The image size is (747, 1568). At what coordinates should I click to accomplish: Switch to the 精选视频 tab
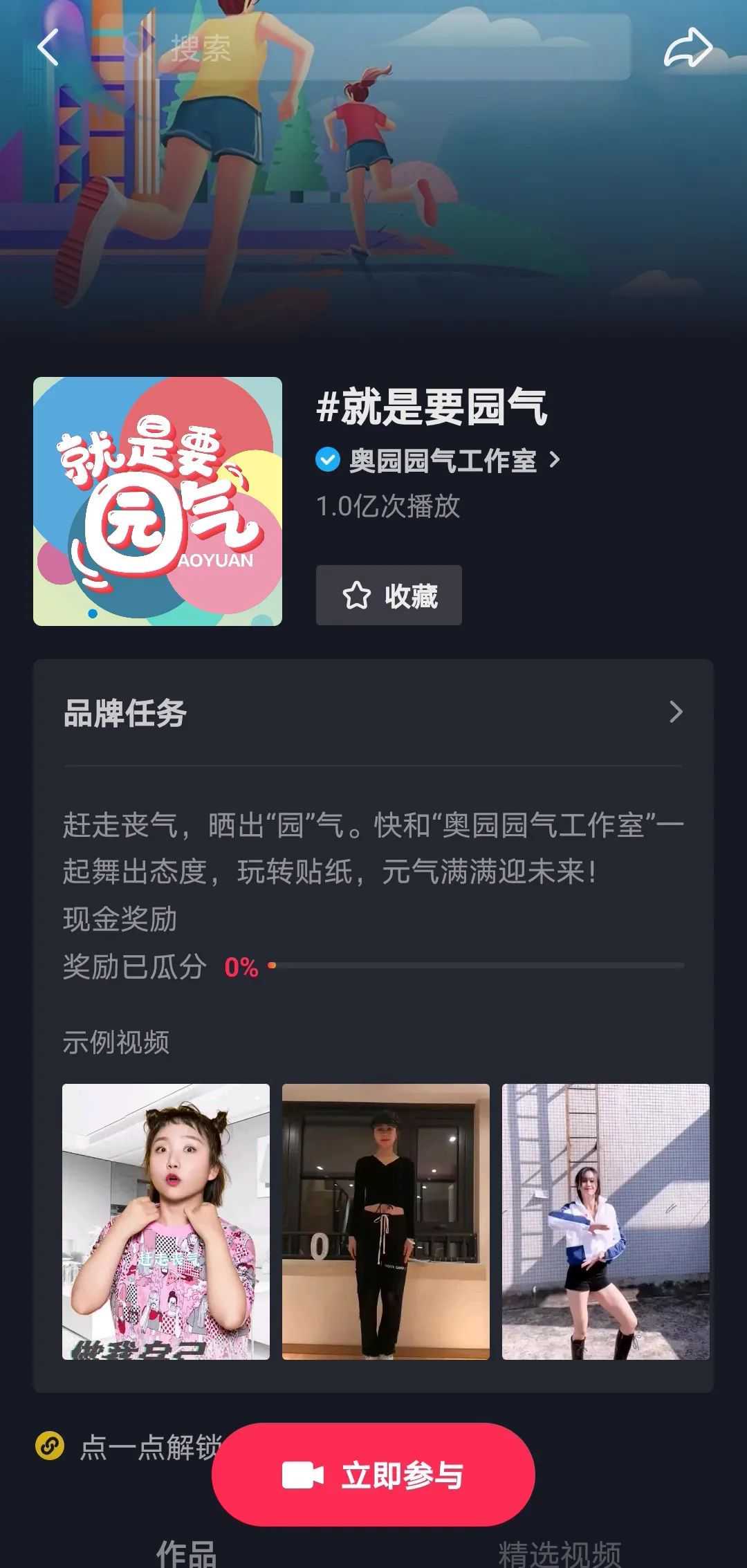[559, 1553]
